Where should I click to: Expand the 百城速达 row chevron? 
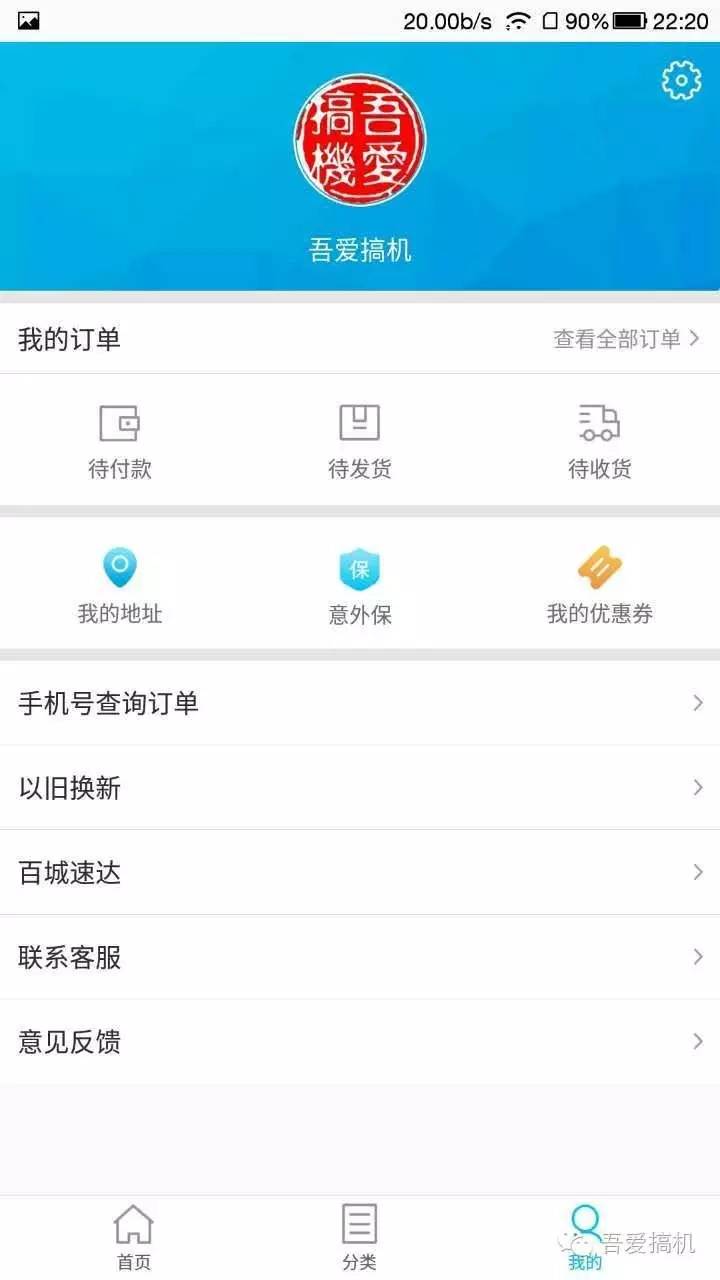[x=697, y=873]
